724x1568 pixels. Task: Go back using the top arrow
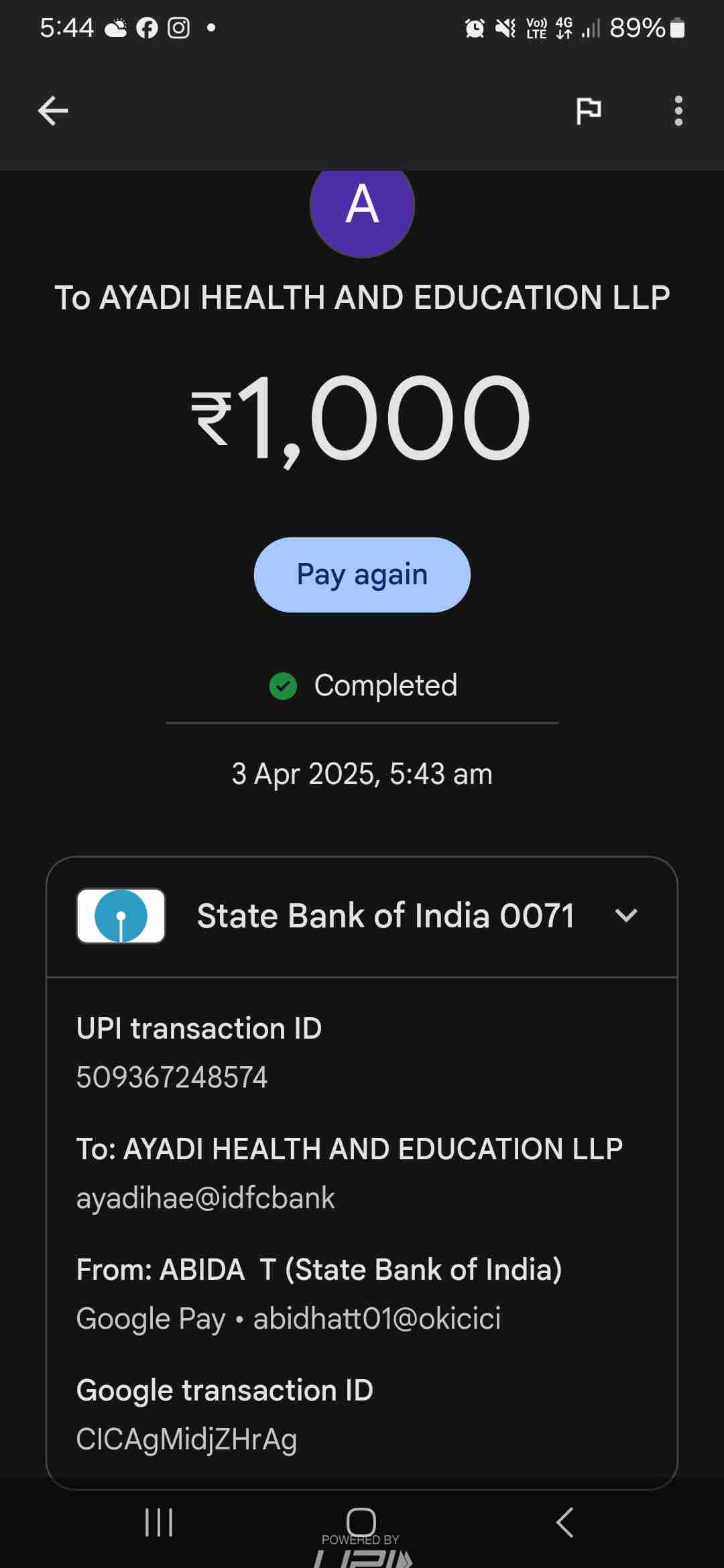click(53, 111)
